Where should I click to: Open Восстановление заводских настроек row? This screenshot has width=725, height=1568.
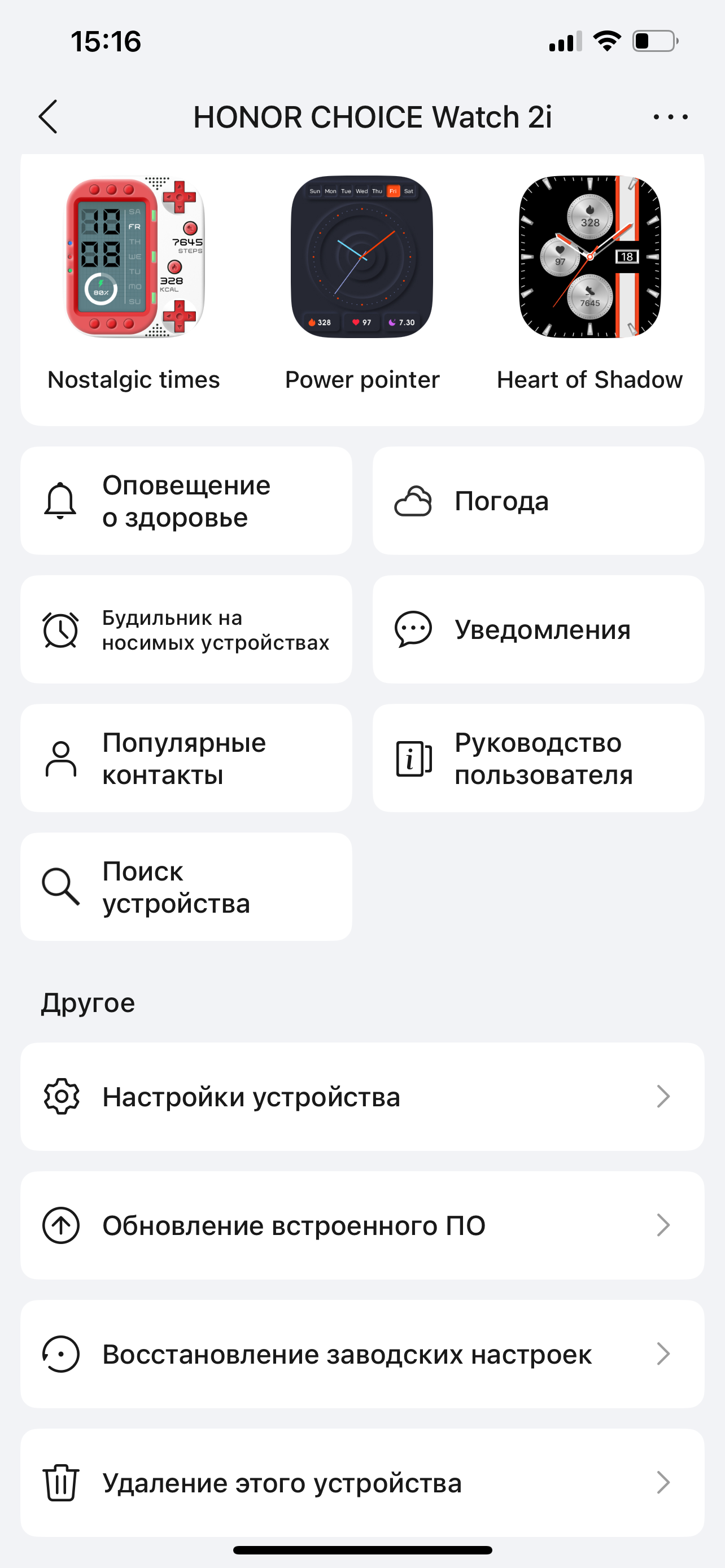point(362,1354)
